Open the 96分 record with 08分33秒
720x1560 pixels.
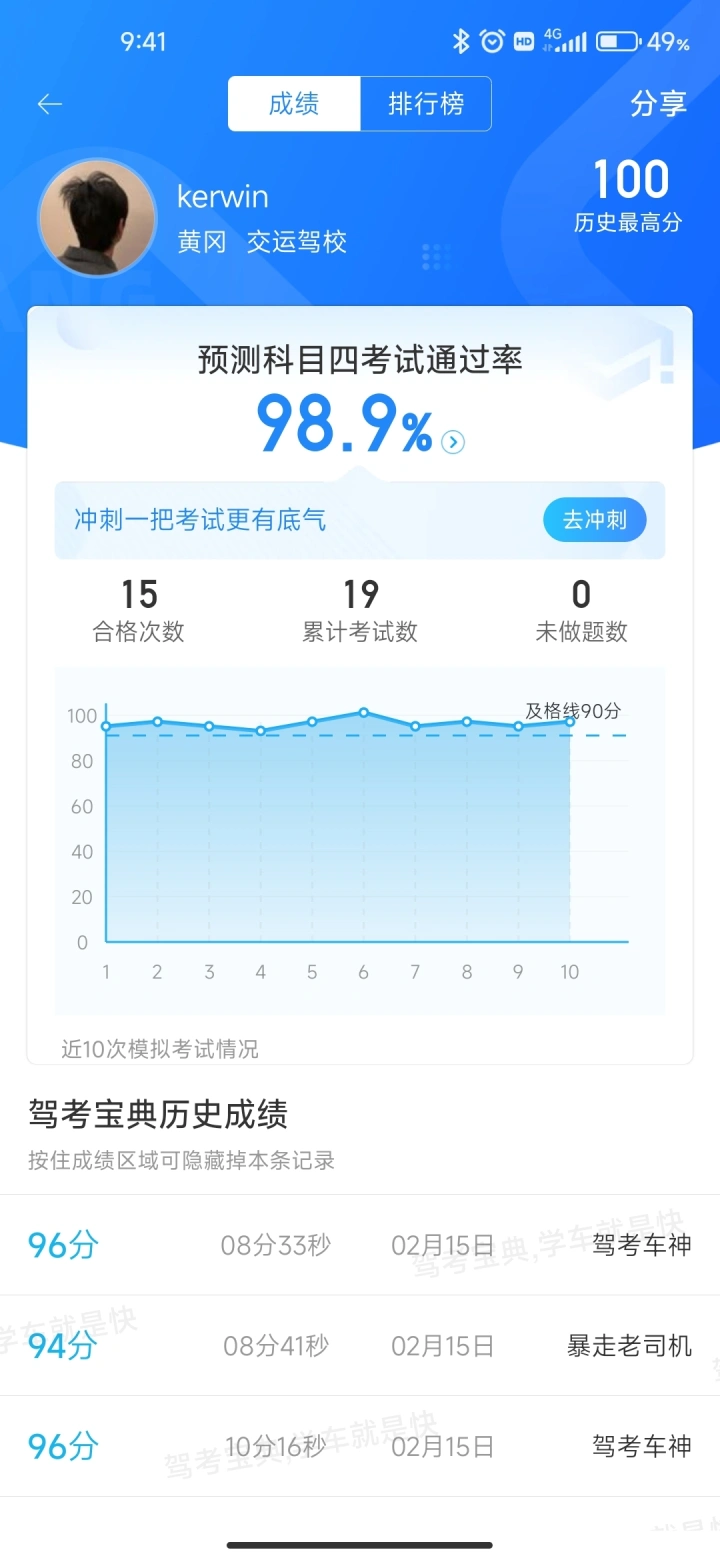[360, 1245]
